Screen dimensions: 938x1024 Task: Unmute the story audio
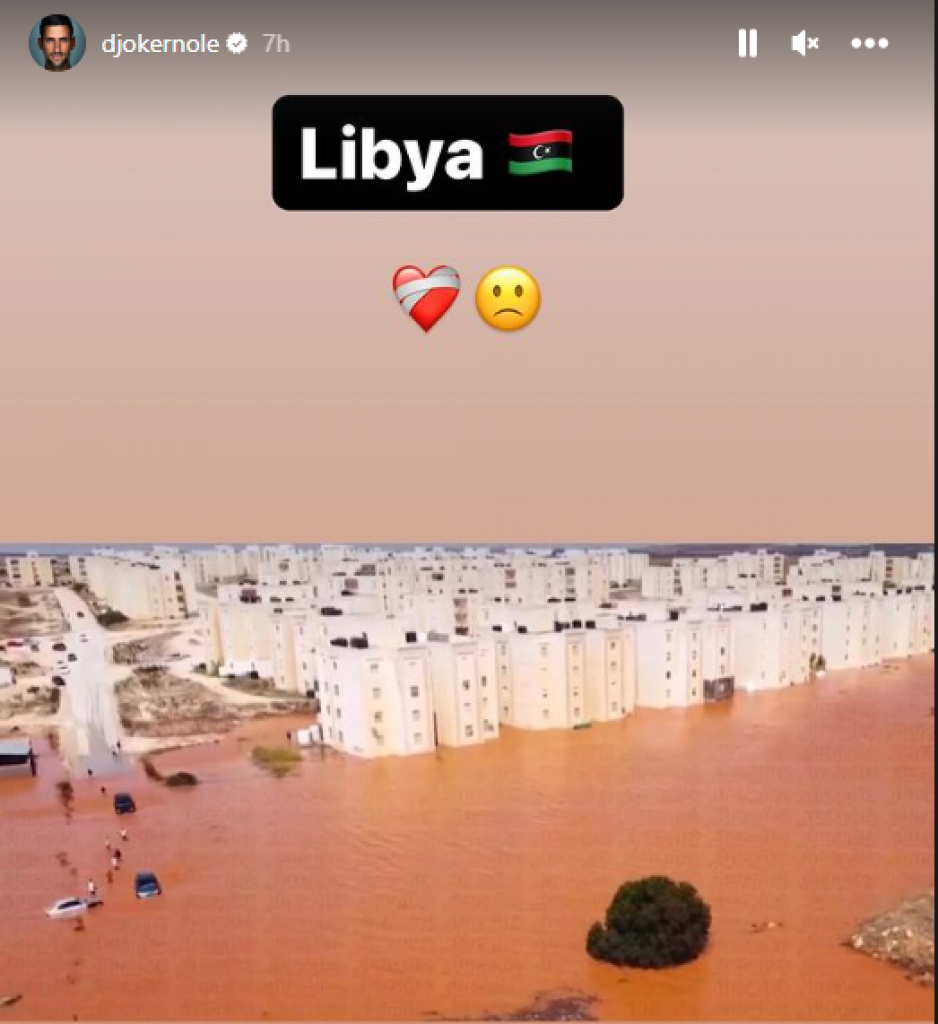click(x=805, y=43)
